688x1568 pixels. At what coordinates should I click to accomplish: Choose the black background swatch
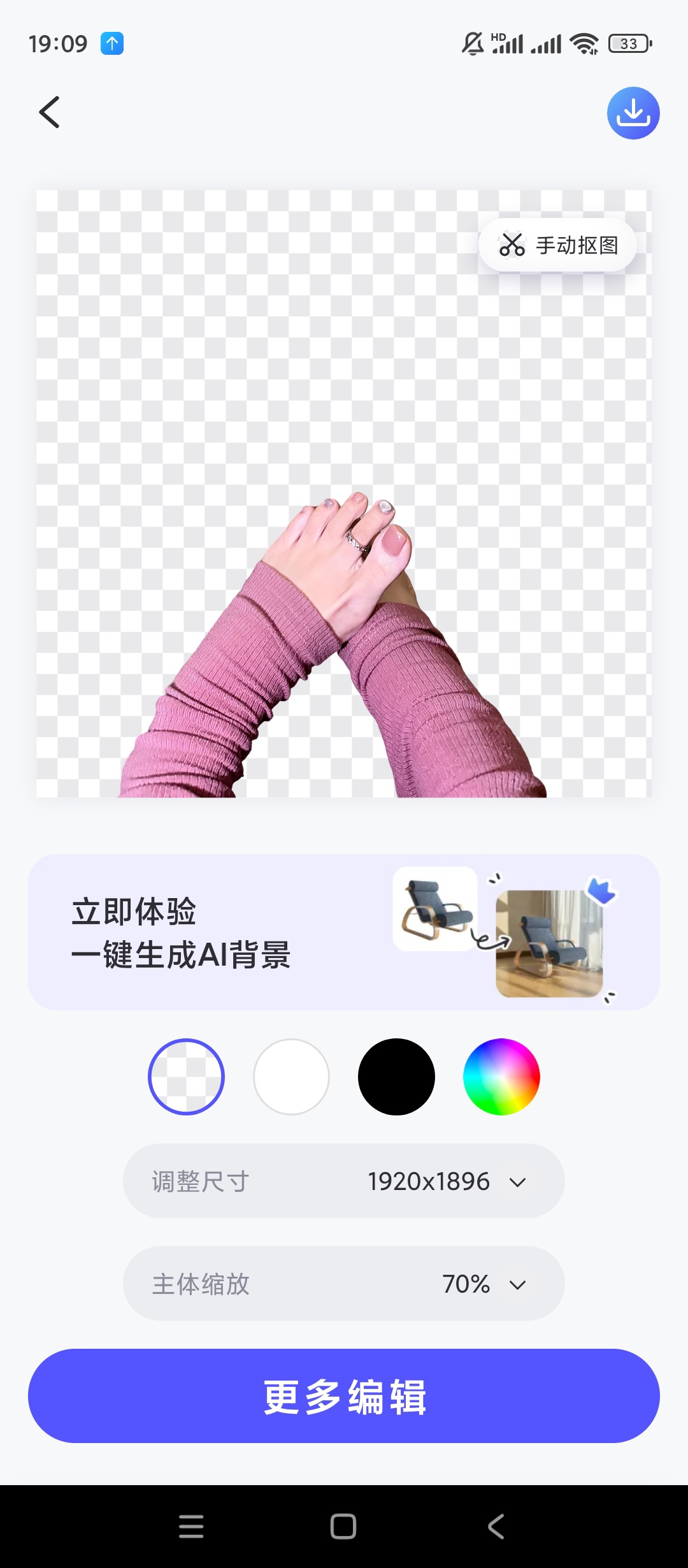point(396,1077)
